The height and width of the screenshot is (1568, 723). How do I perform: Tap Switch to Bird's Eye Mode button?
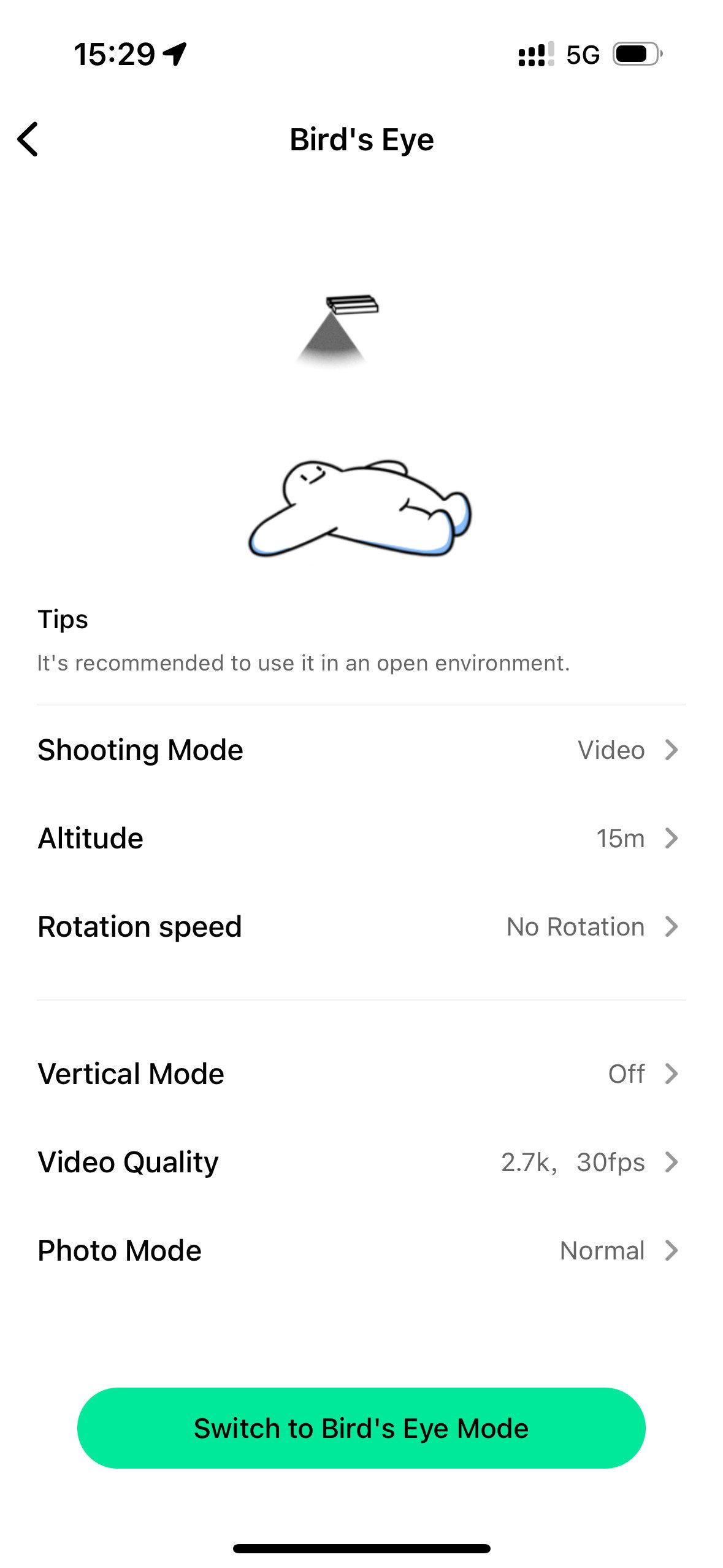pos(361,1428)
